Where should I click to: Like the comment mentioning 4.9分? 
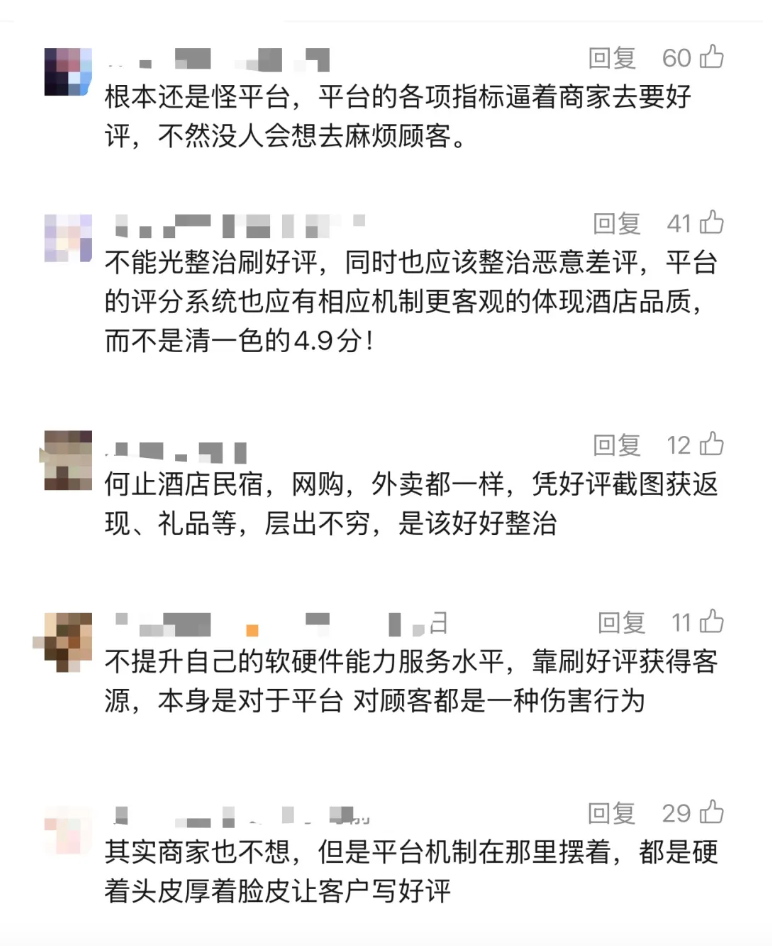(x=712, y=224)
